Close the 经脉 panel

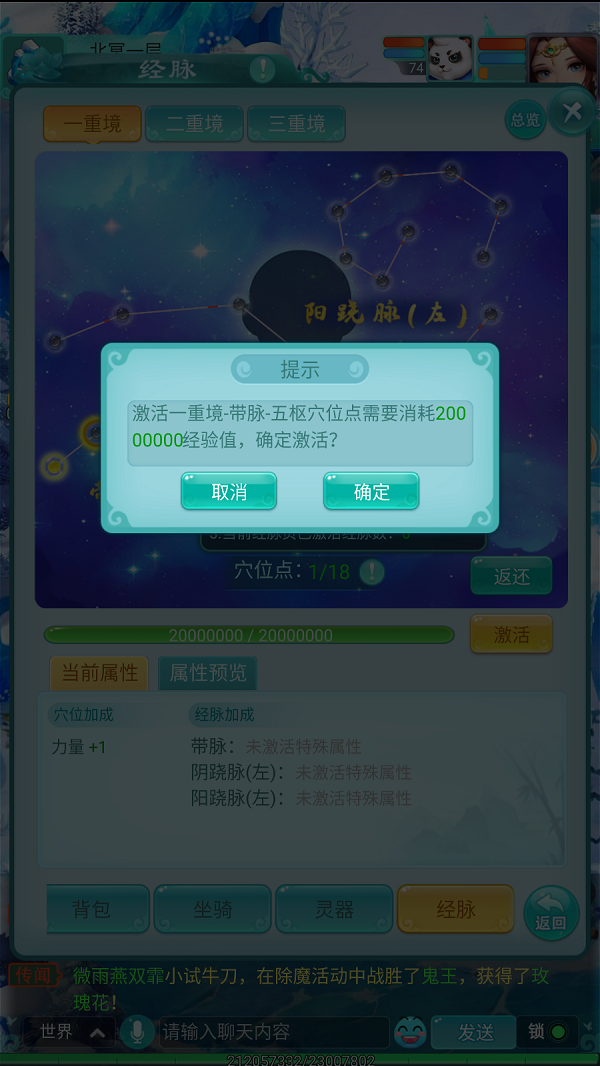click(x=571, y=113)
